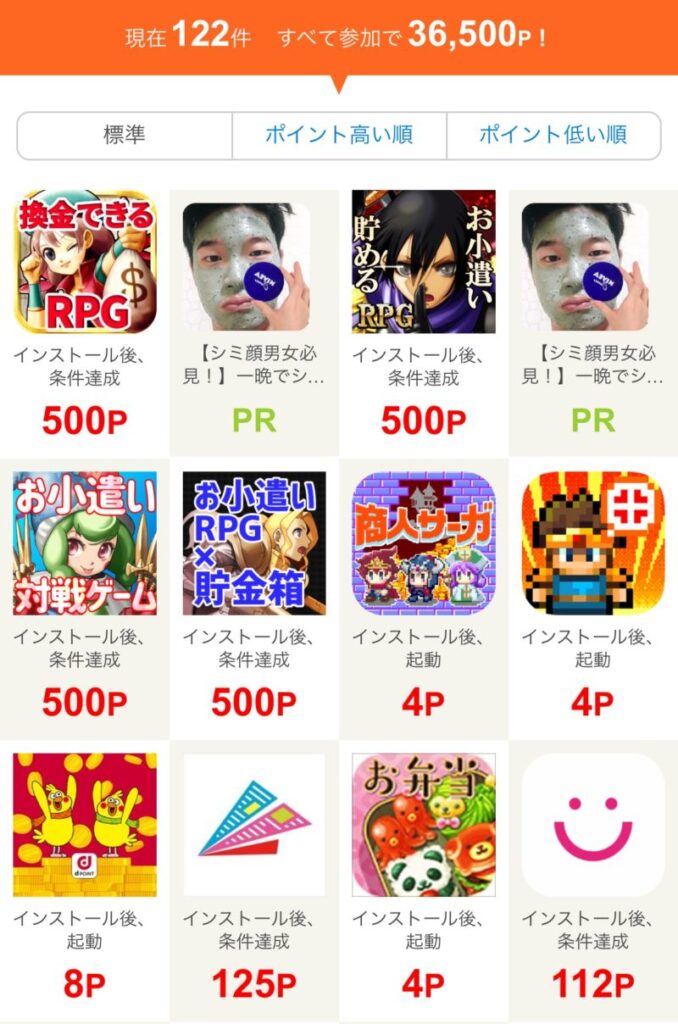The height and width of the screenshot is (1024, 678).
Task: Open the d POINT chicken app offer
Action: 85,824
